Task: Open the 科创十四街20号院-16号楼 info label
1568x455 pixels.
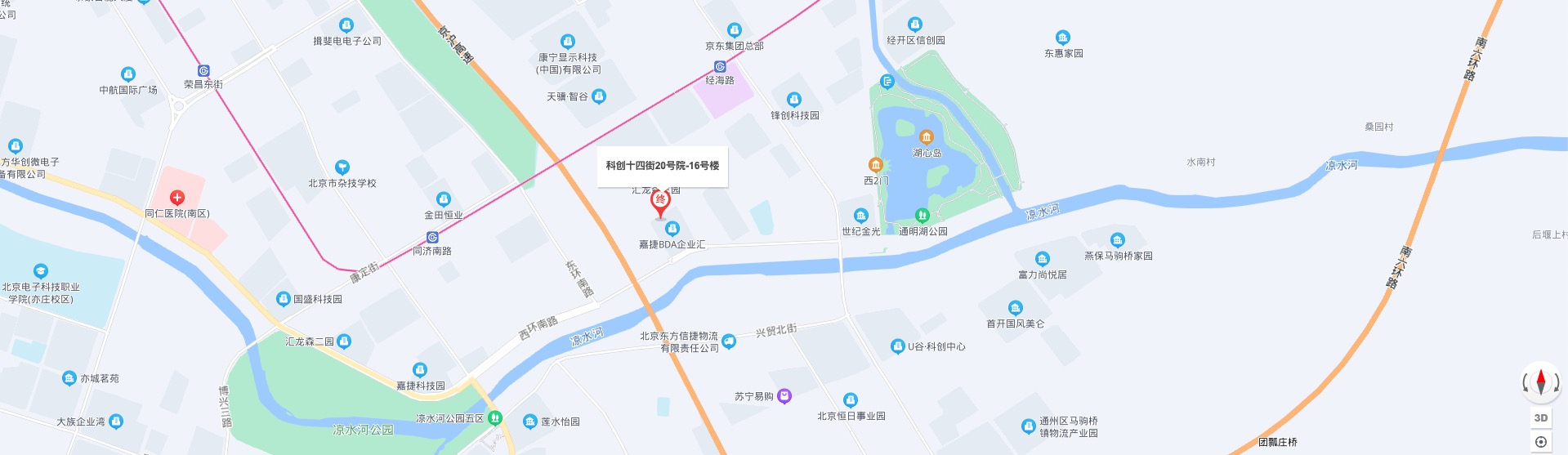Action: 662,166
